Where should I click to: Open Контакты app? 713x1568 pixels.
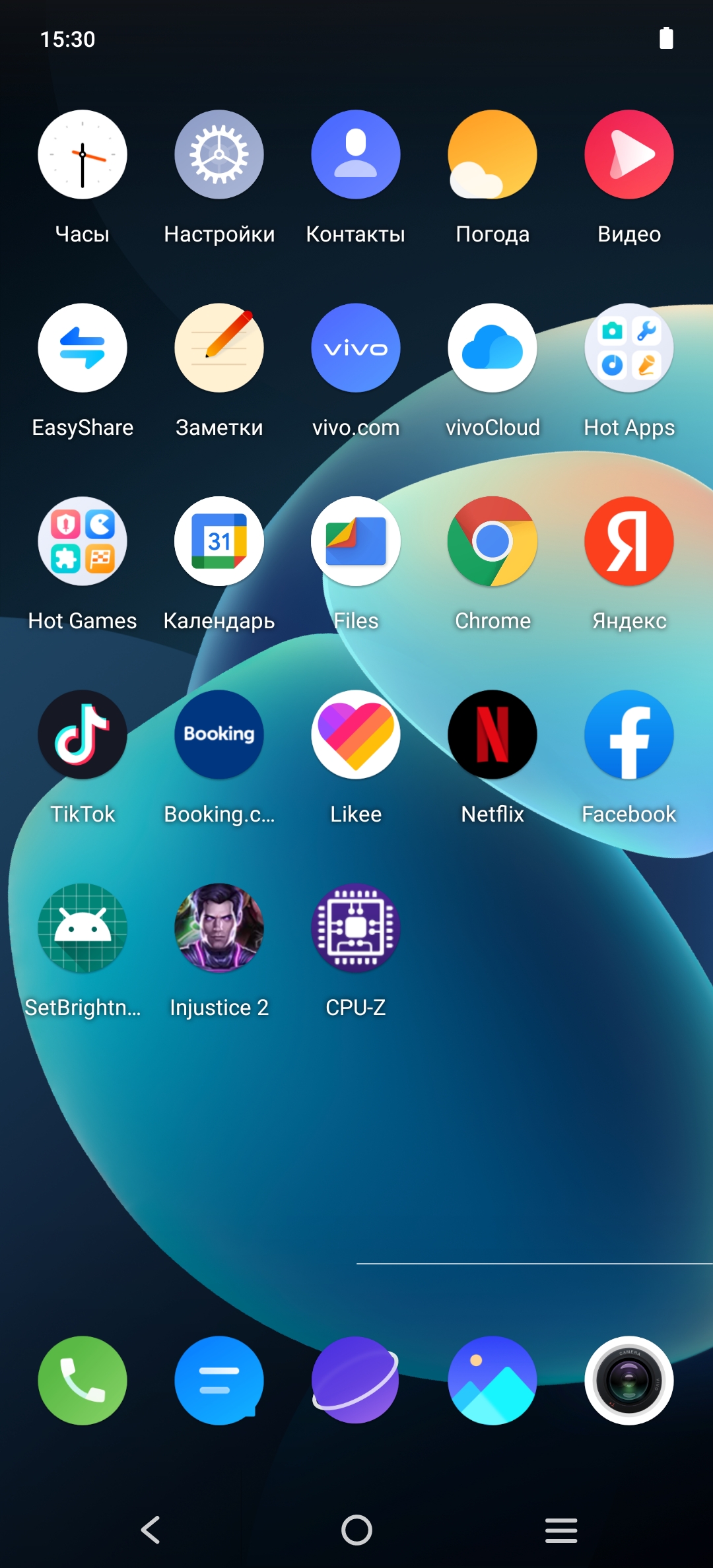click(356, 155)
